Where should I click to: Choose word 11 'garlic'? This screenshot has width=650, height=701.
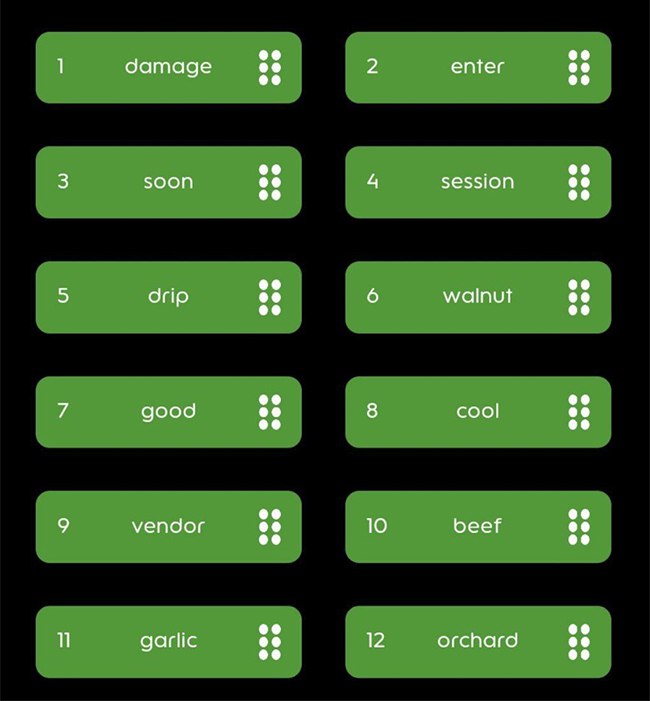coord(168,641)
